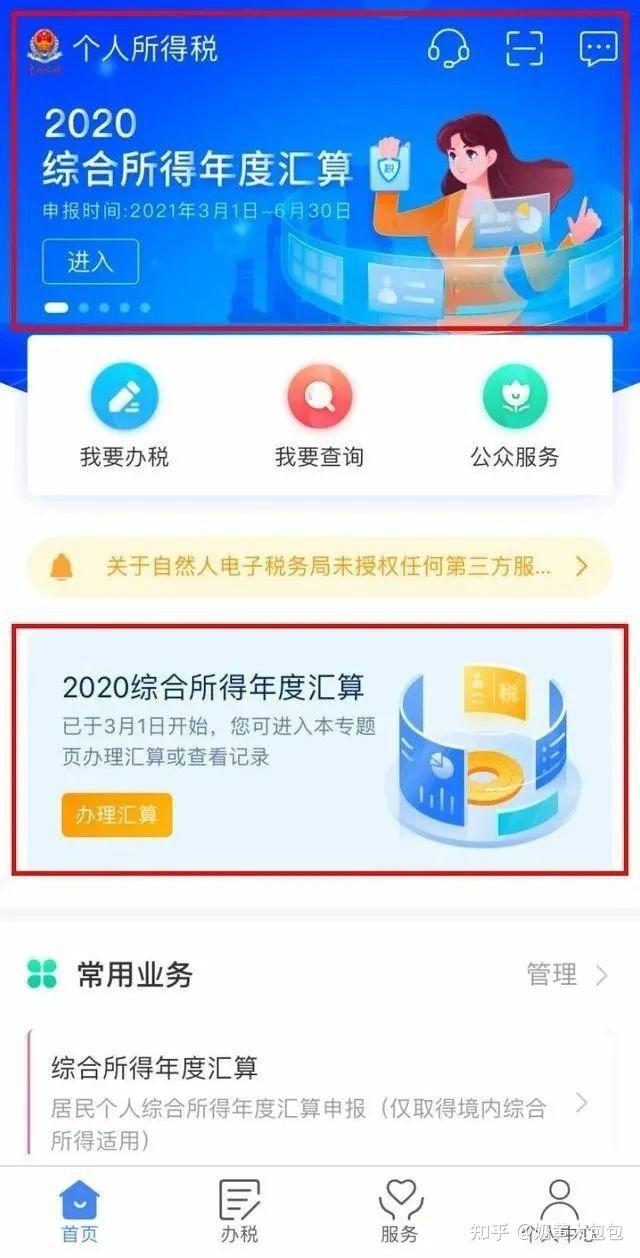Open customer service headset icon

pyautogui.click(x=448, y=47)
